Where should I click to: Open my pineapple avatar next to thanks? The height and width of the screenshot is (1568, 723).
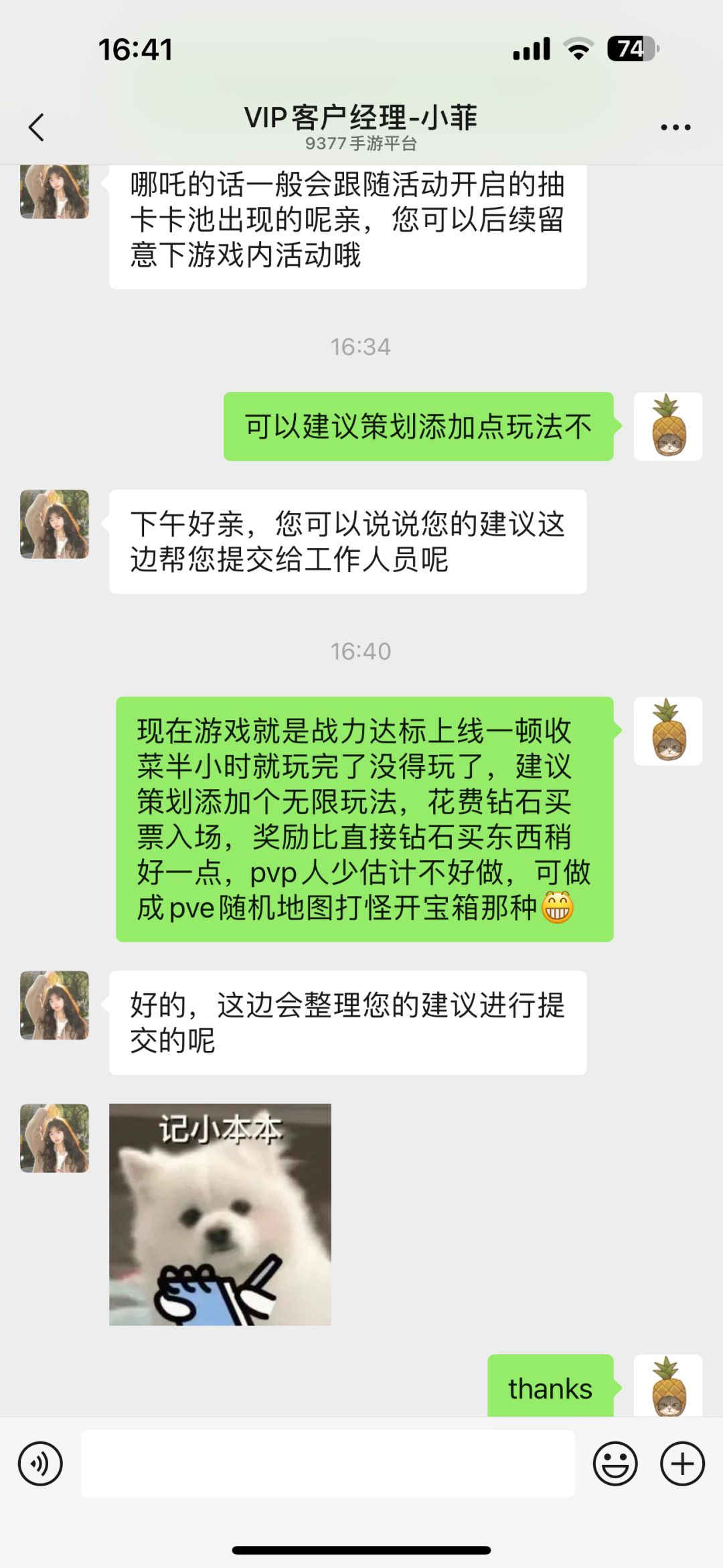coord(668,1385)
